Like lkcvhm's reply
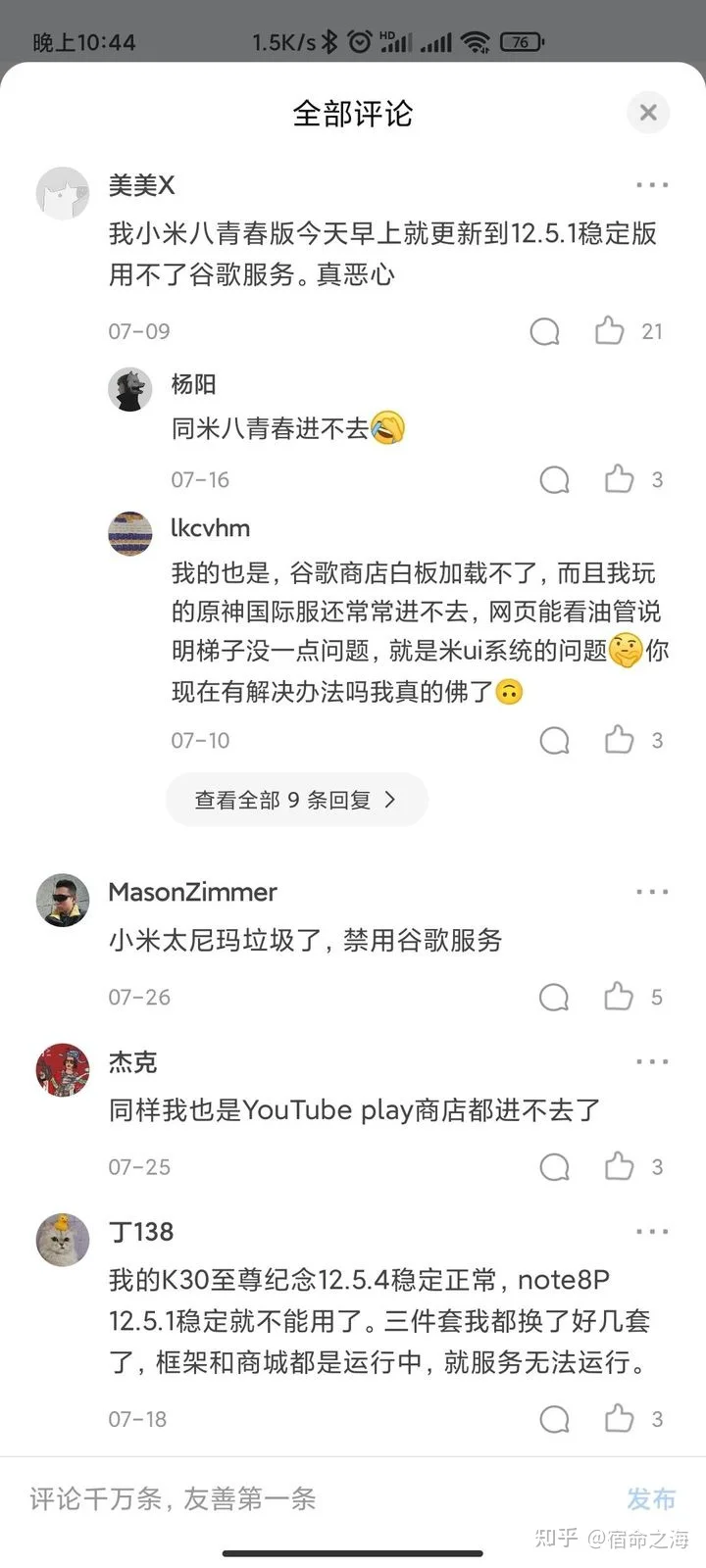Viewport: 706px width, 1568px height. click(x=620, y=740)
